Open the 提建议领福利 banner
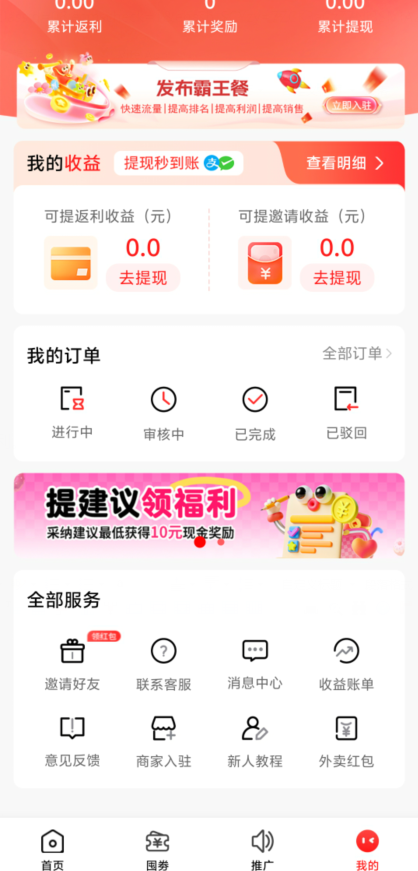This screenshot has width=418, height=871. pos(209,515)
